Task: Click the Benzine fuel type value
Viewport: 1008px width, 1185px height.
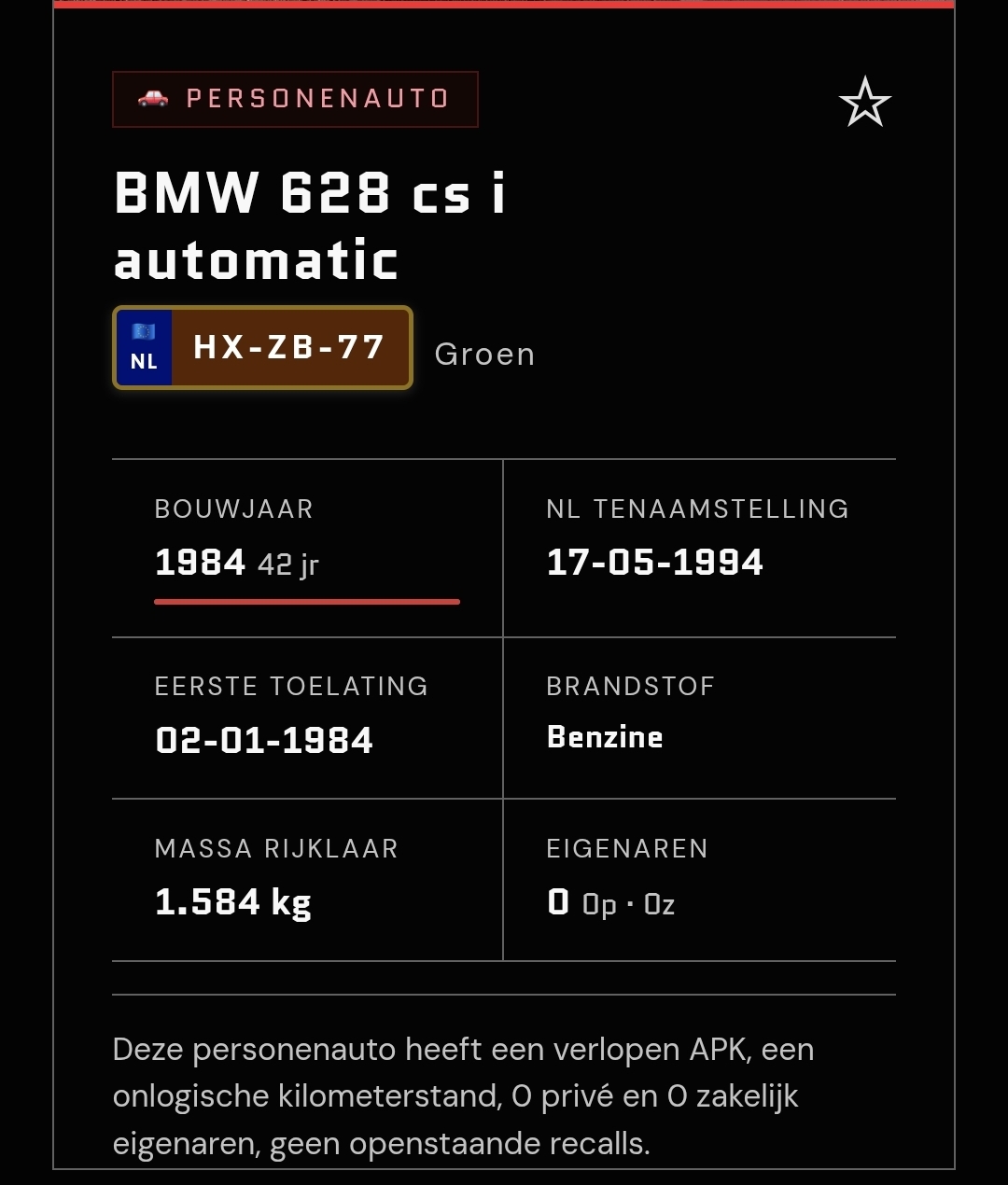Action: [605, 735]
